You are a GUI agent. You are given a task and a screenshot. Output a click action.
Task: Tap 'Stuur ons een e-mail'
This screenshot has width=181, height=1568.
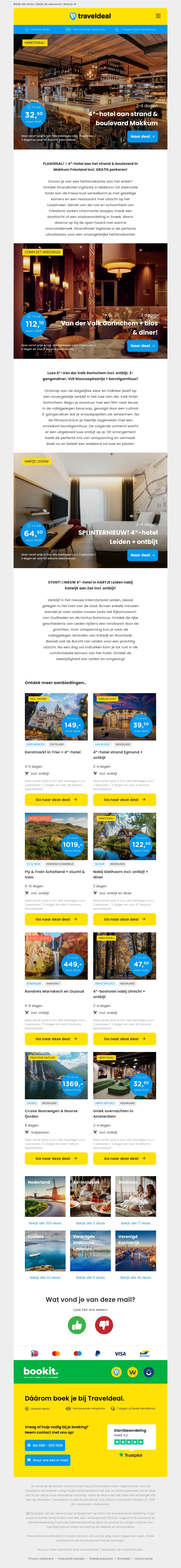[x=47, y=1460]
